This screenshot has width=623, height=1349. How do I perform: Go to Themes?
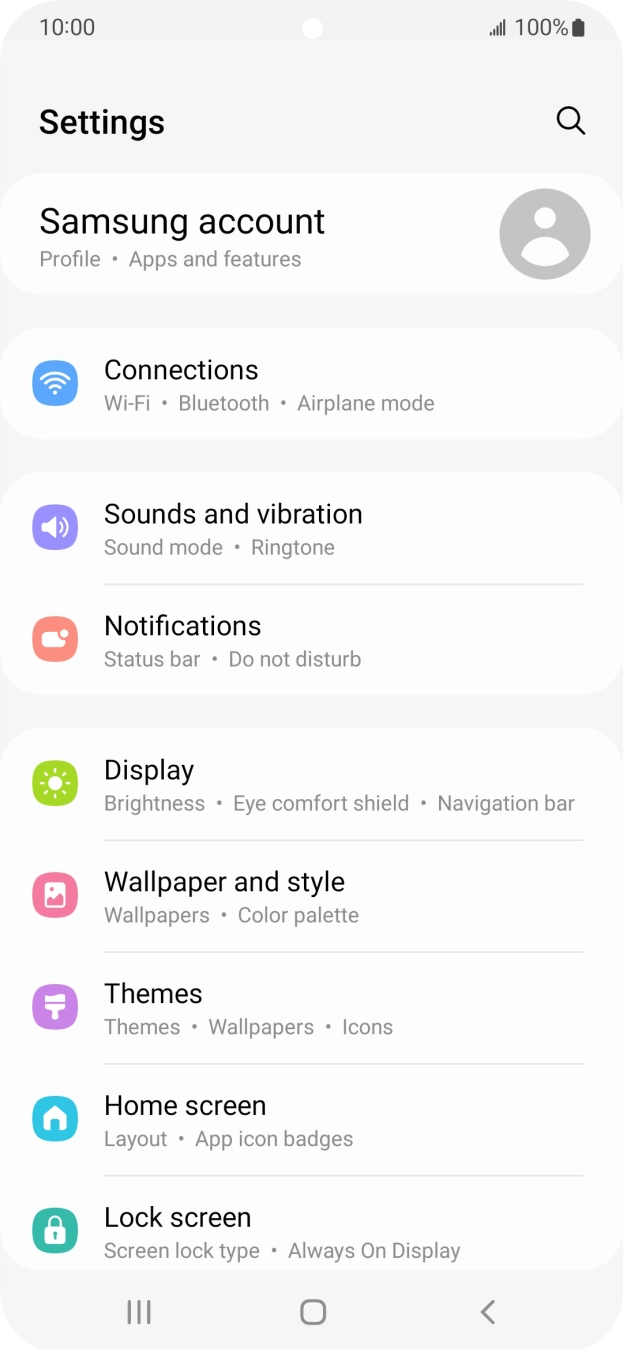coord(311,1008)
